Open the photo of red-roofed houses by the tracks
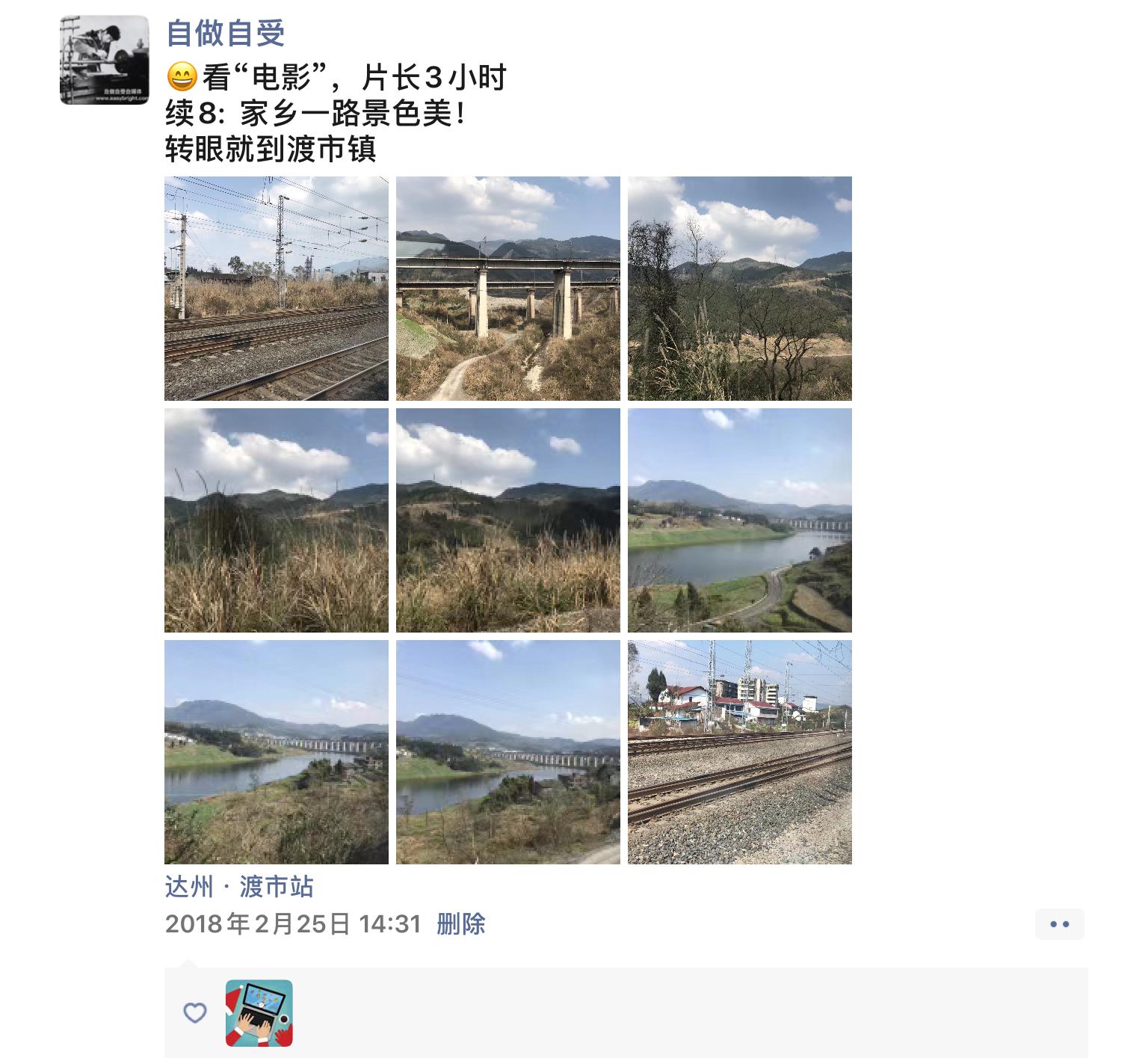The image size is (1148, 1058). click(x=739, y=752)
